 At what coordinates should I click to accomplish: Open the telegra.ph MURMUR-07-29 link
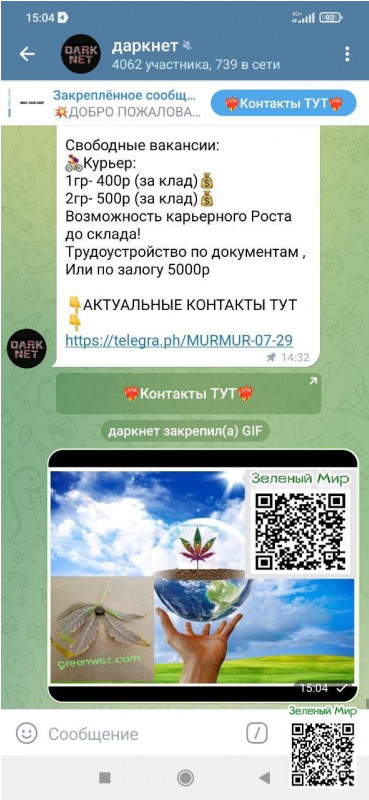click(179, 340)
